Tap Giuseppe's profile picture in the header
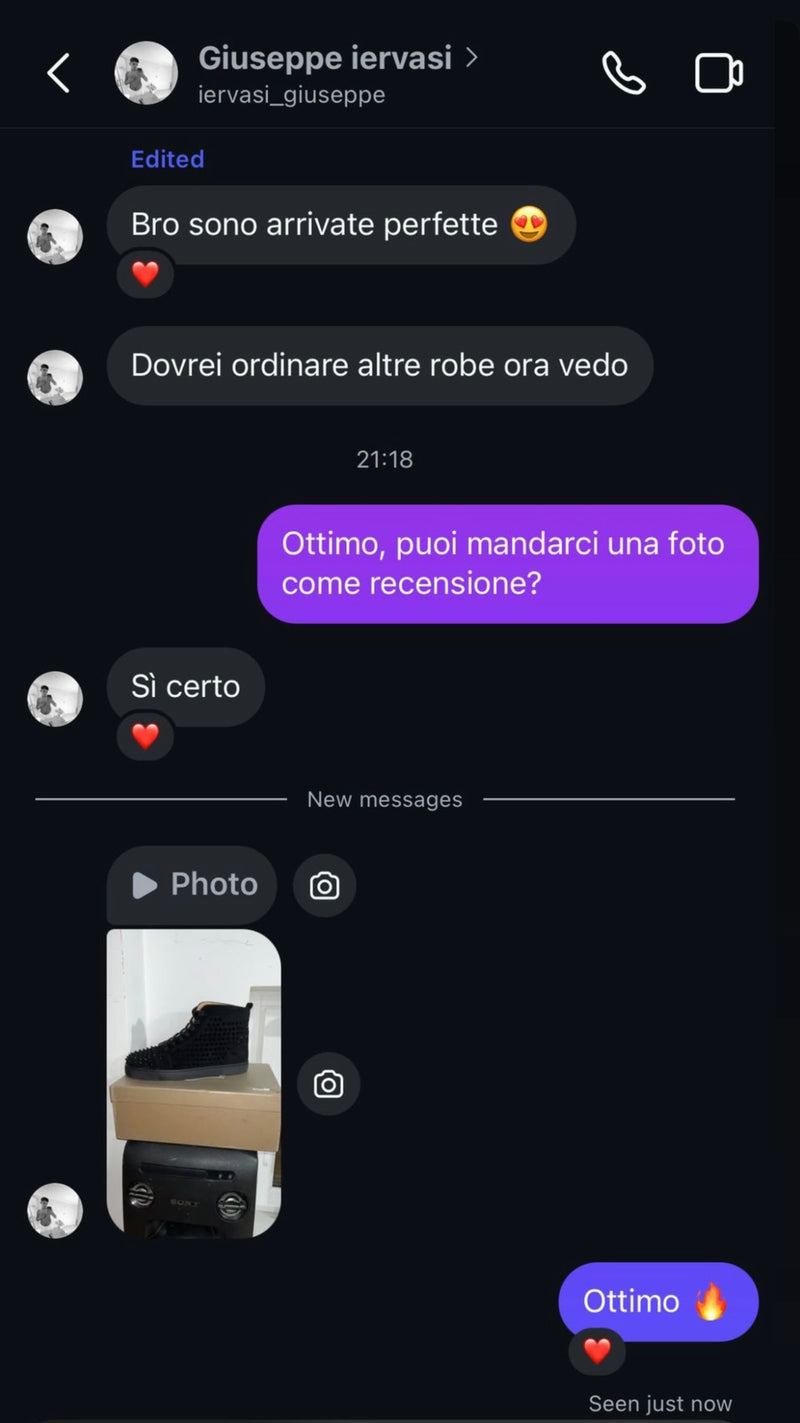Viewport: 800px width, 1423px height. pos(146,72)
